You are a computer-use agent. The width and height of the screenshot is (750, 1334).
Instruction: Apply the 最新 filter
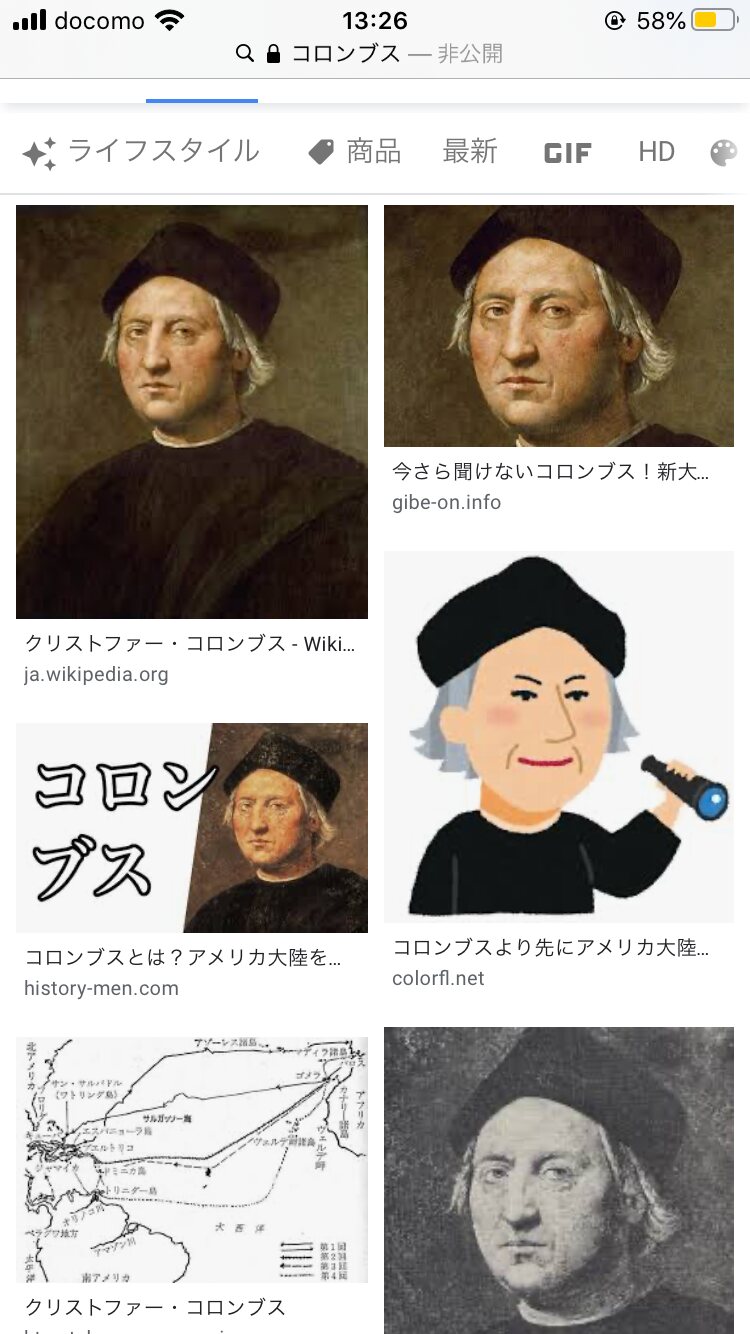[x=470, y=152]
